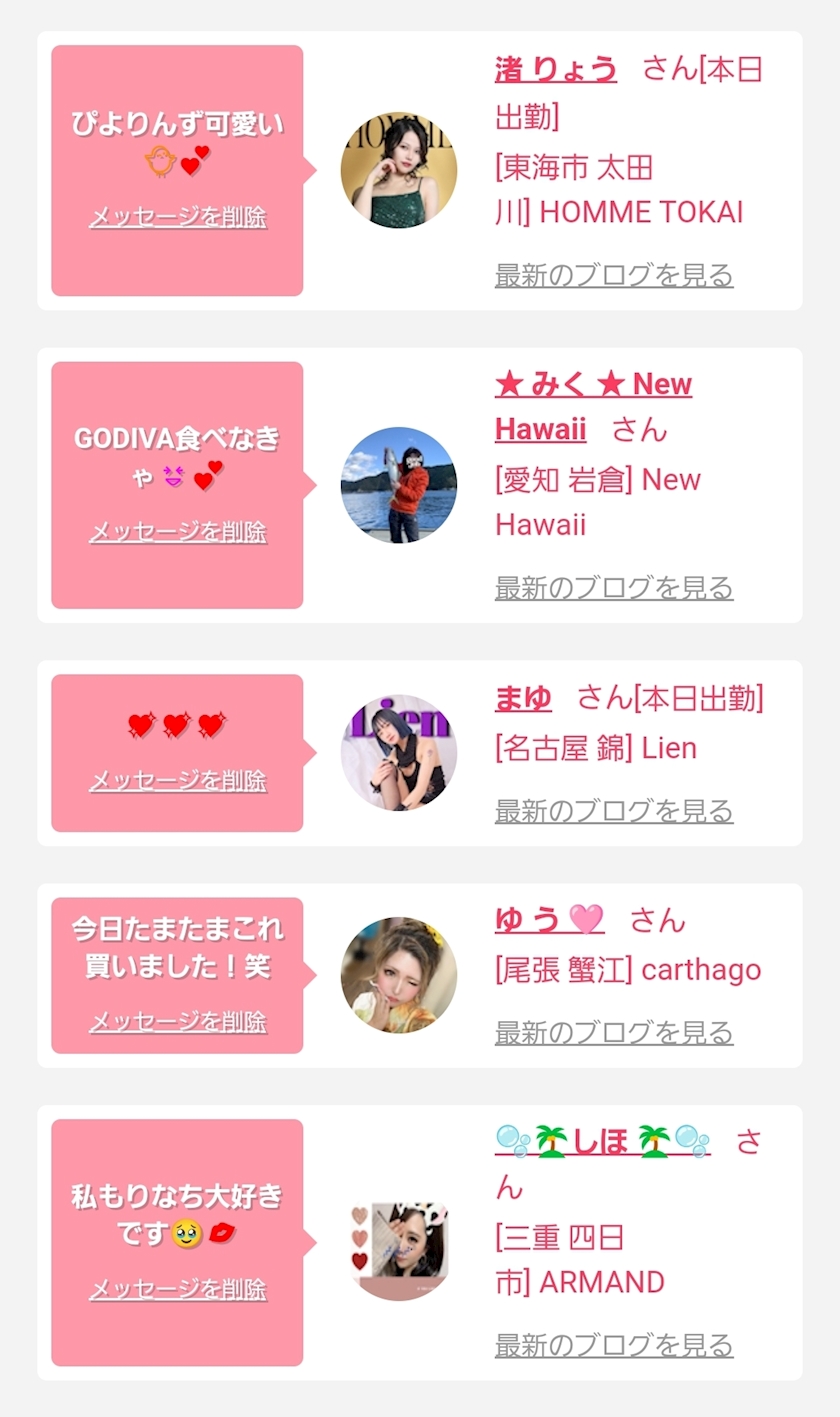Screen dimensions: 840x1417
Task: View latest blog of しほ at ARMAND
Action: point(614,1346)
